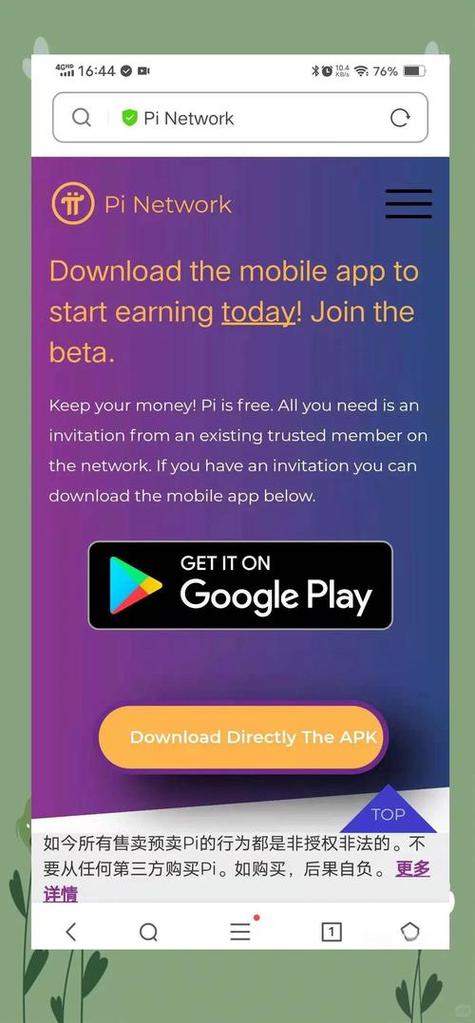
Task: Tap the Pi Network address bar
Action: pos(240,117)
